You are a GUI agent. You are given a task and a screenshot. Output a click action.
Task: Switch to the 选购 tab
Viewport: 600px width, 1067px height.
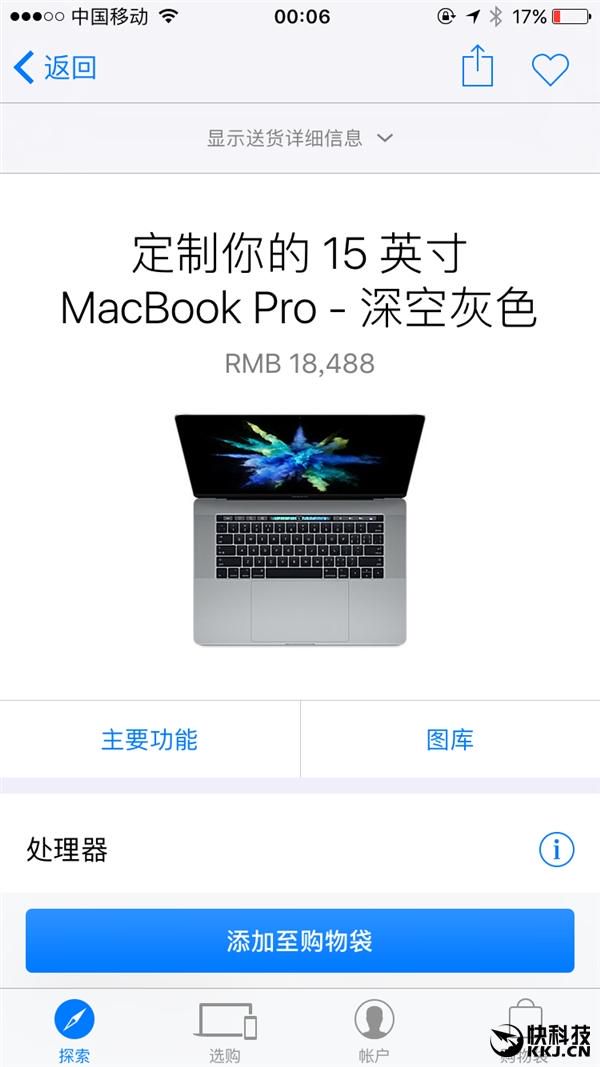click(225, 1028)
